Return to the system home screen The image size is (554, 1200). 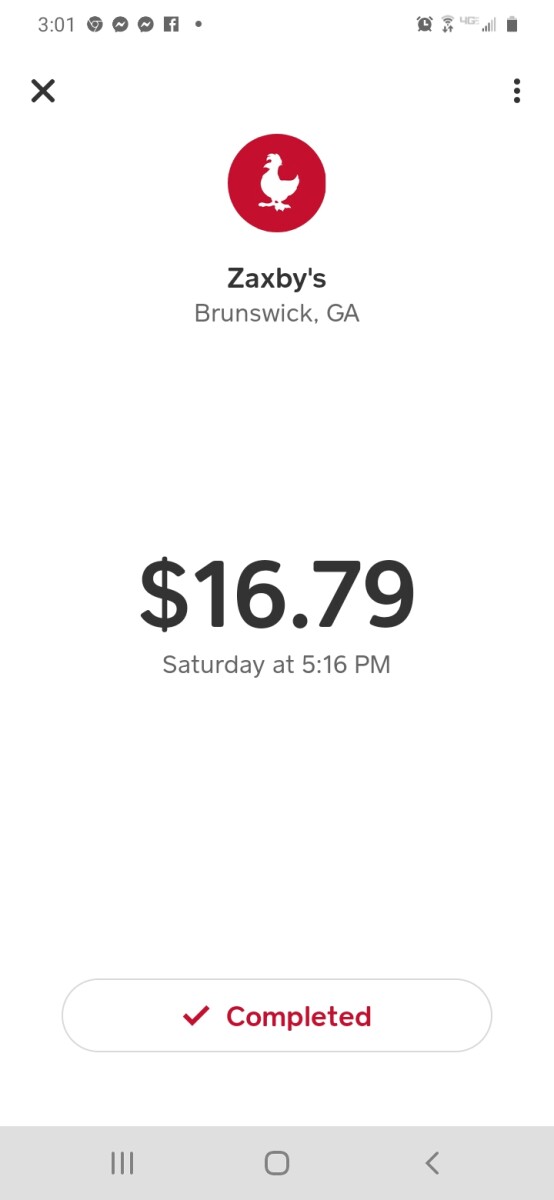pos(277,1162)
